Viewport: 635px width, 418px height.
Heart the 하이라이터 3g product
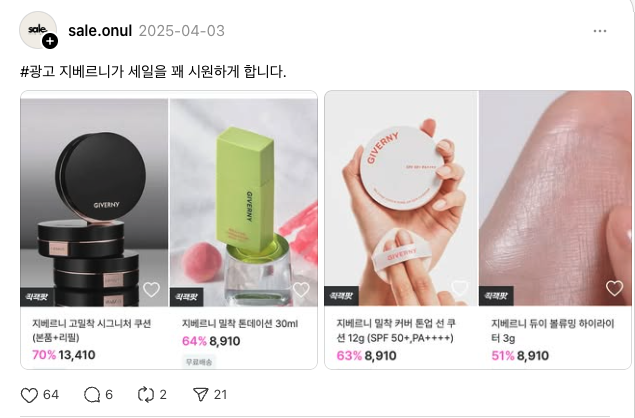click(x=614, y=290)
